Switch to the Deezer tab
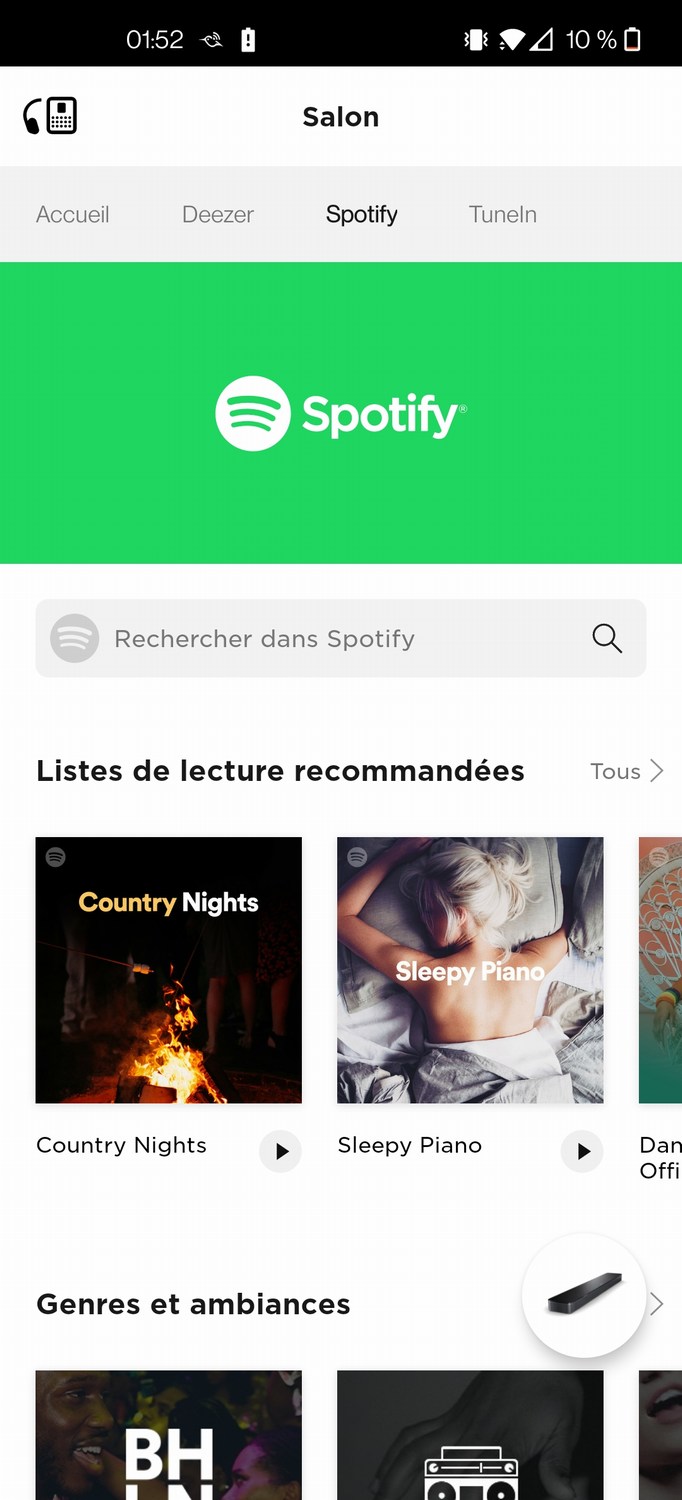 pos(218,214)
